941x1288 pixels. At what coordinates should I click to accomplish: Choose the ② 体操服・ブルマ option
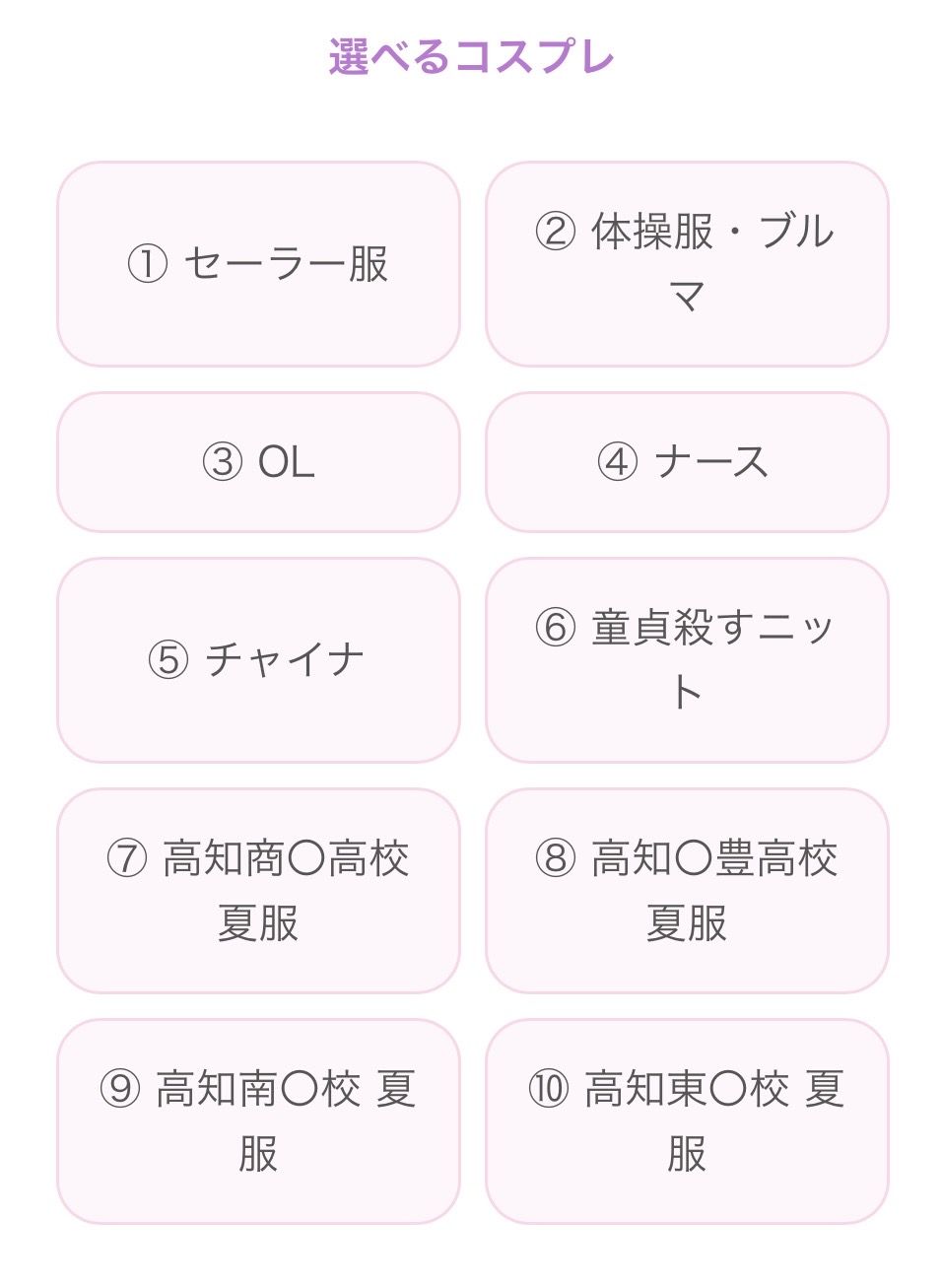[x=687, y=264]
